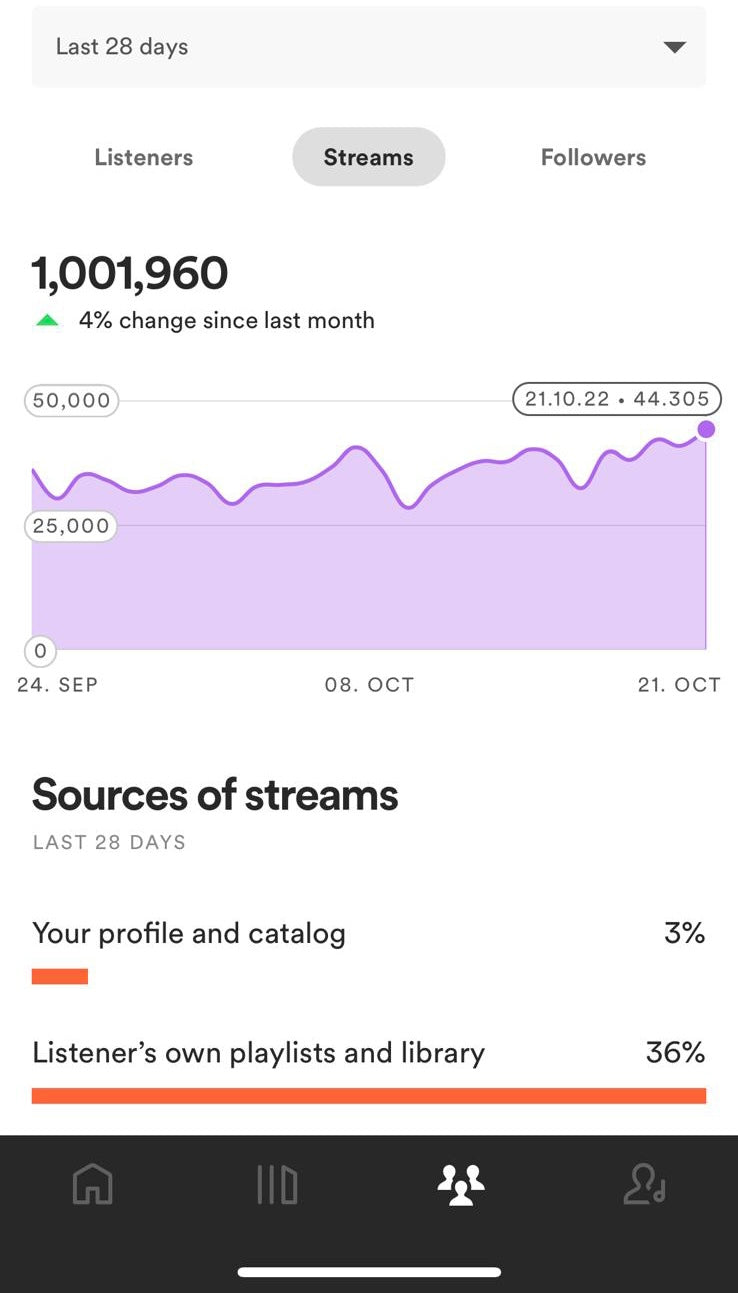738x1293 pixels.
Task: Open the Home tab in bottom navigation
Action: point(93,1185)
